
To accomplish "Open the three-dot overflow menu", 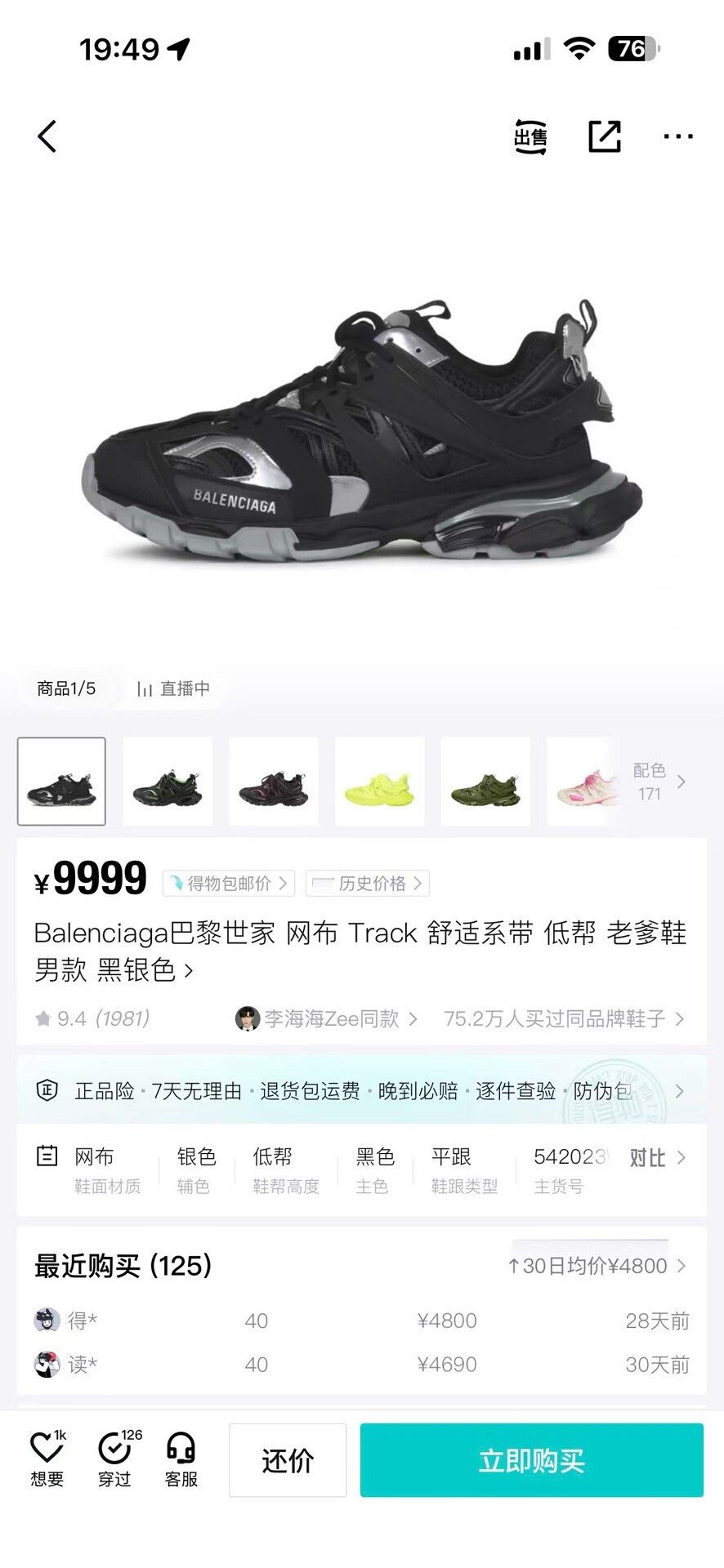I will point(678,136).
